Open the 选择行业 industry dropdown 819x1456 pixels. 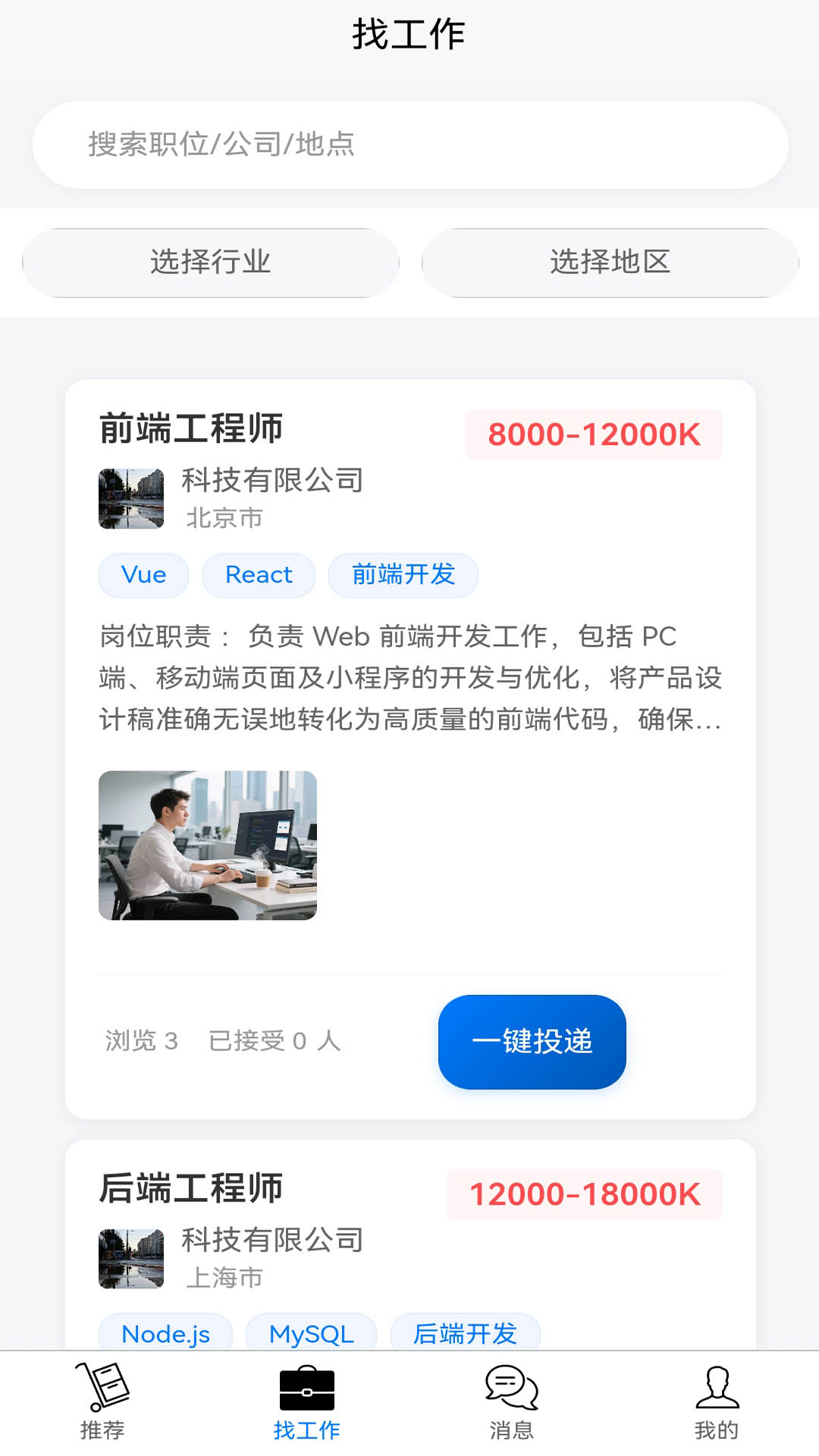[211, 262]
